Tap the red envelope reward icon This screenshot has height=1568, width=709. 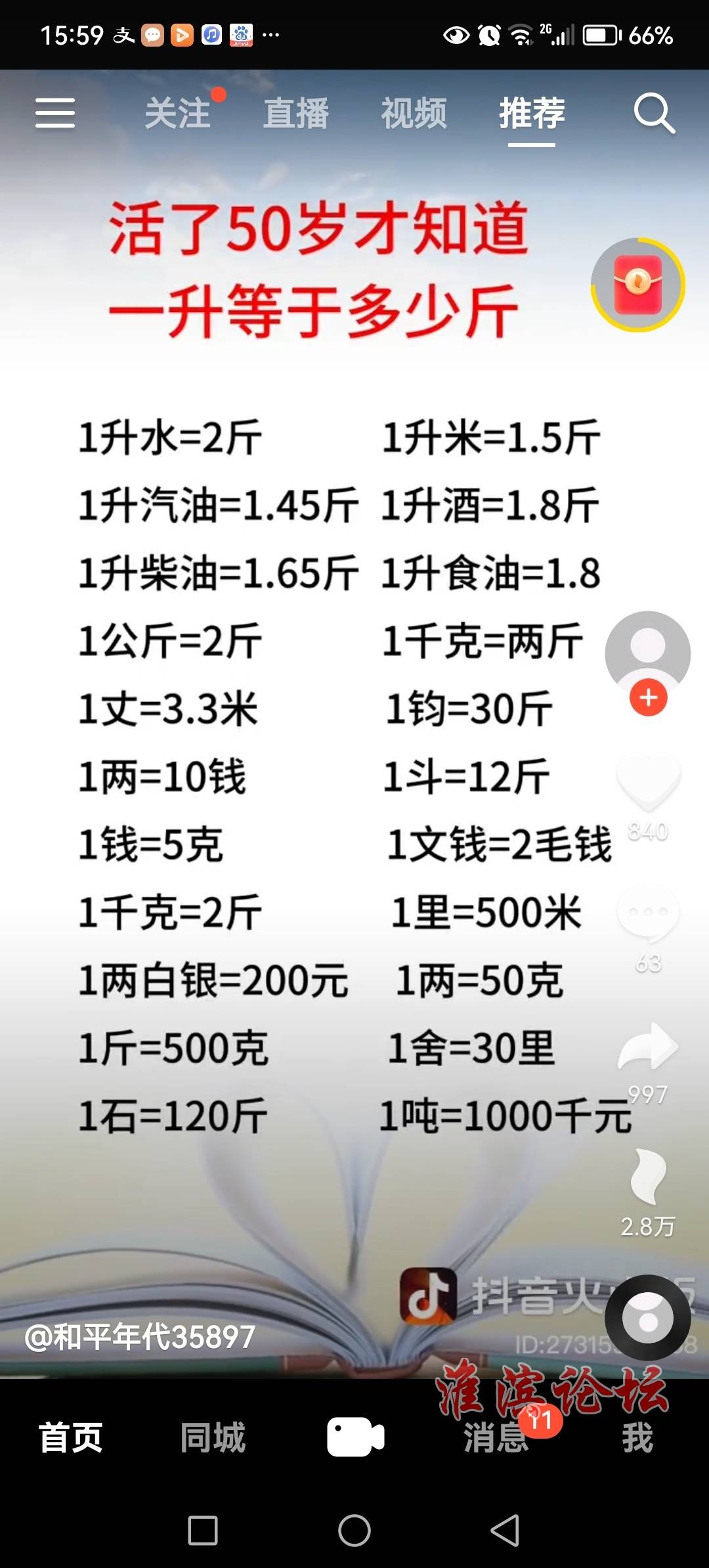click(638, 285)
